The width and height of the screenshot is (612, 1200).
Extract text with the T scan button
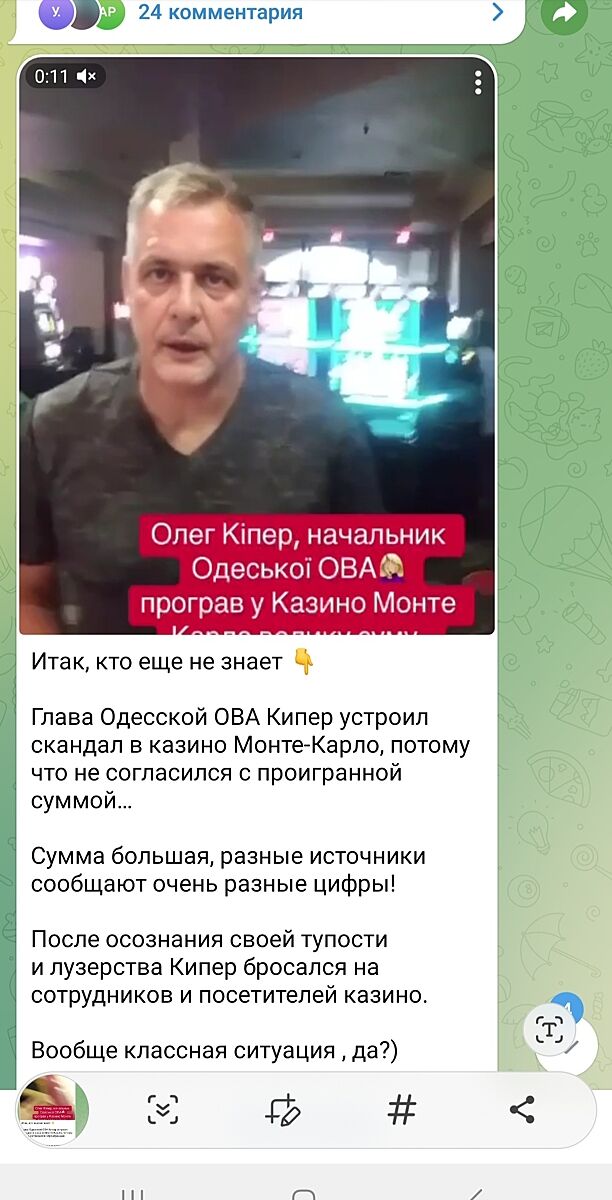click(551, 1031)
